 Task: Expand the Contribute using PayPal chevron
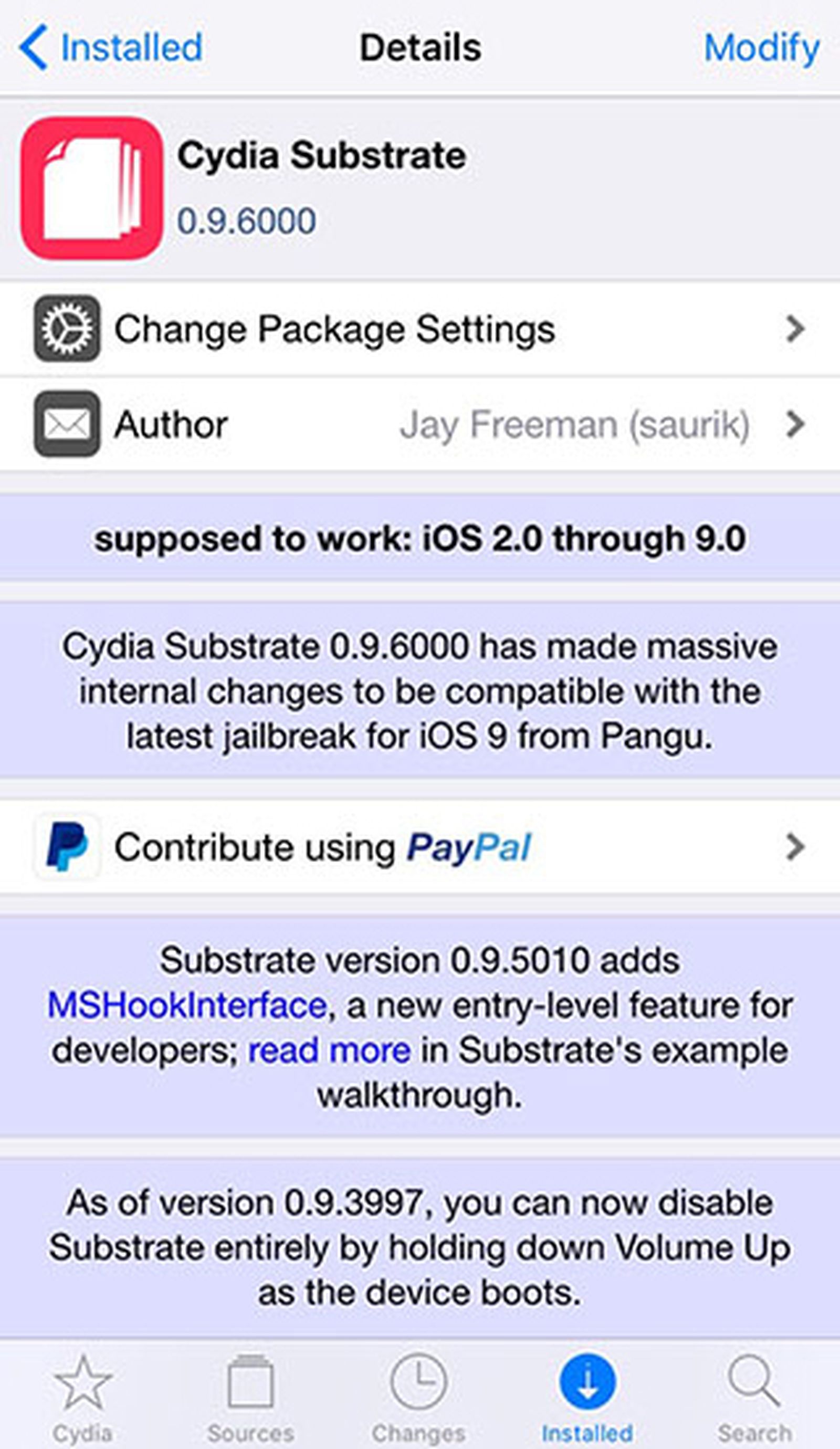coord(796,846)
